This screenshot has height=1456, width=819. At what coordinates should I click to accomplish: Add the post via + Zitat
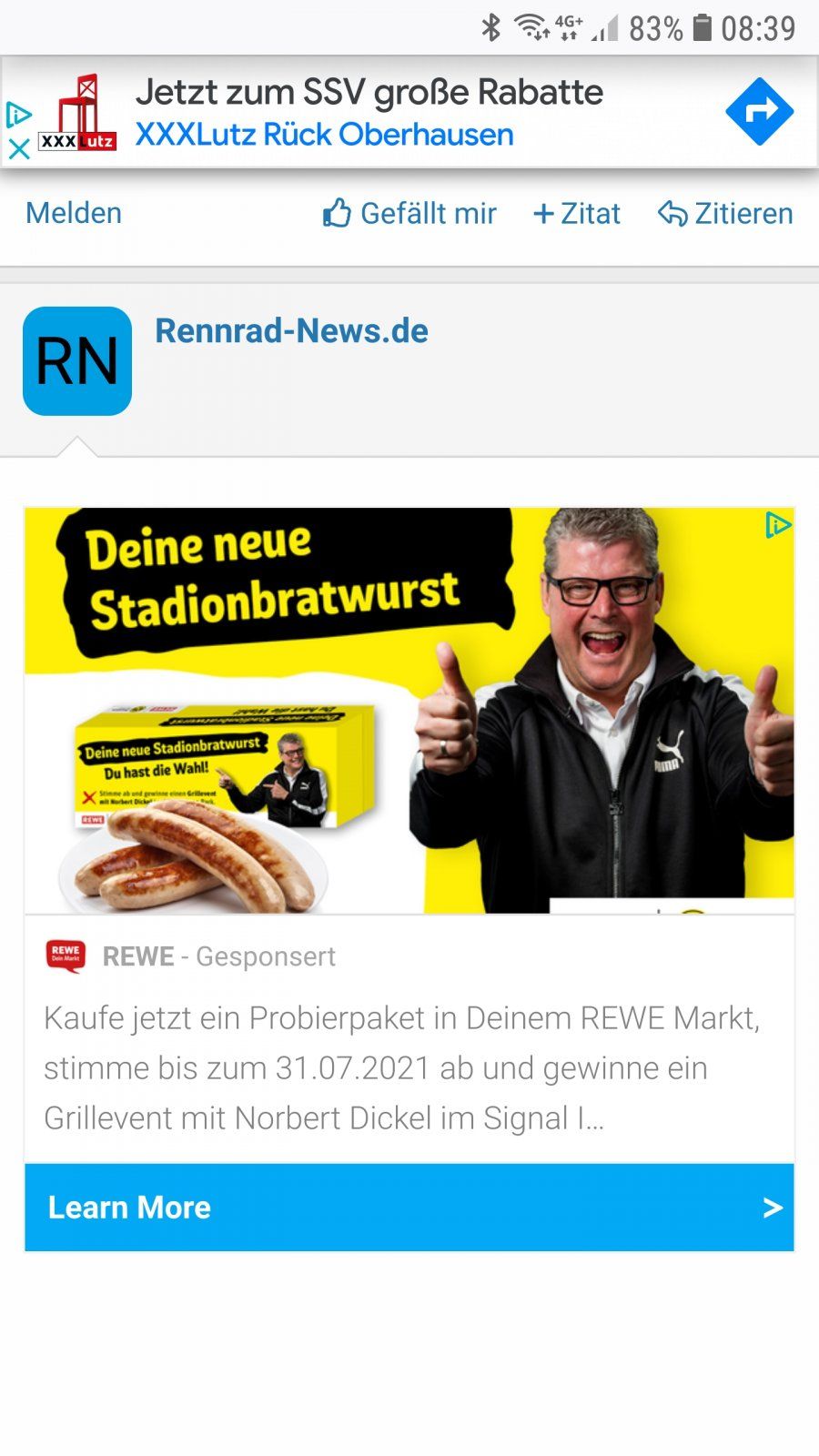[x=577, y=213]
